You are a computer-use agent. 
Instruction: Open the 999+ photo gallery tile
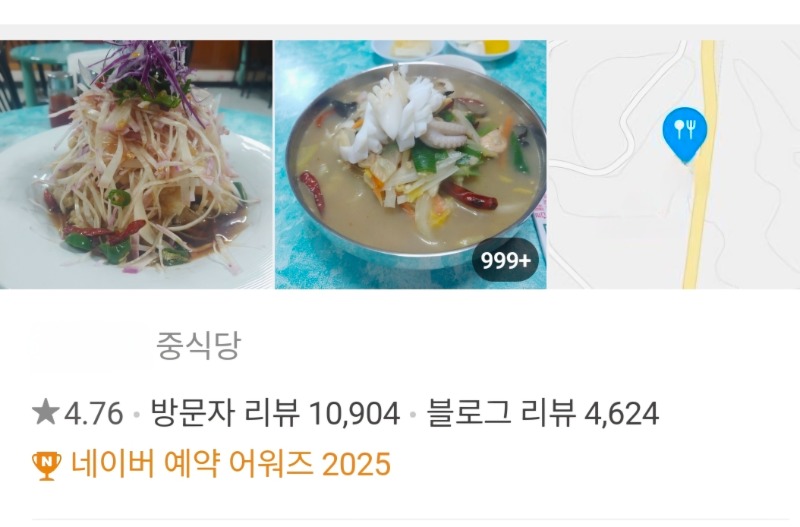(410, 165)
